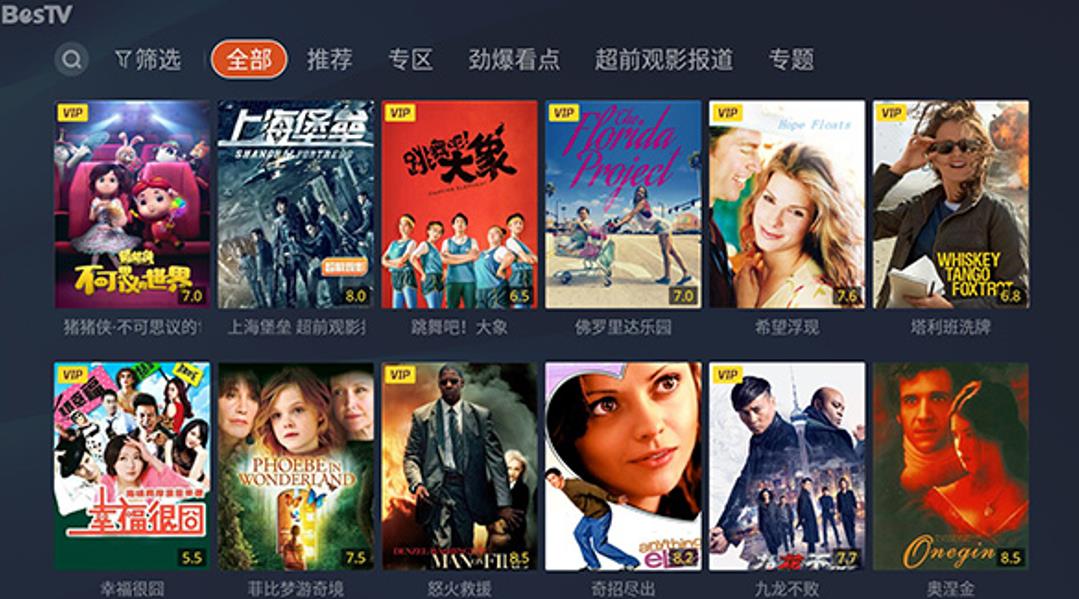Open the movie 塔利班洗牌

pyautogui.click(x=950, y=204)
